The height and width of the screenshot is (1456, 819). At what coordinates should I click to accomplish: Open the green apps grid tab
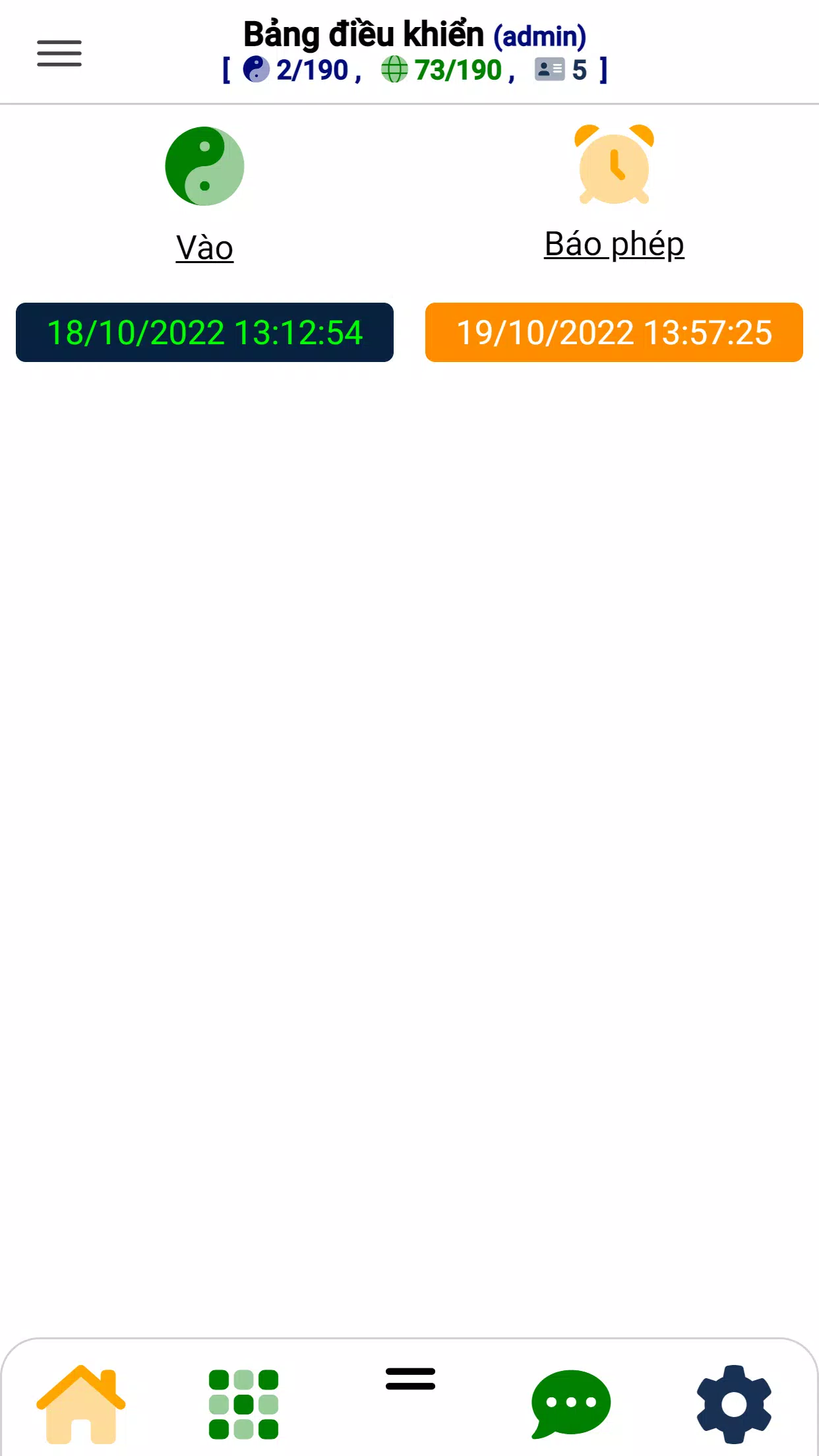(243, 1404)
